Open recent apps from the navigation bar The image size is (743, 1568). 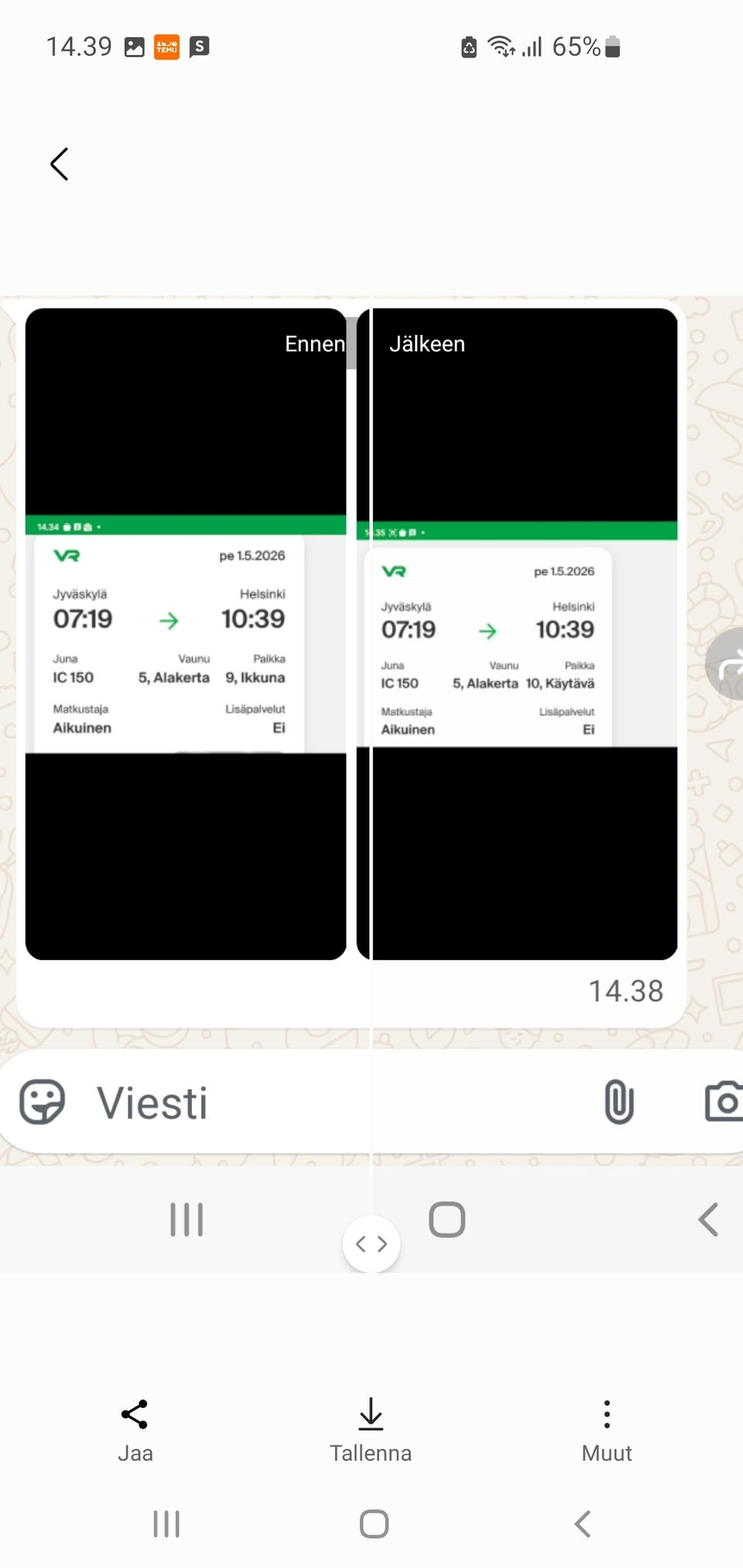click(x=166, y=1524)
